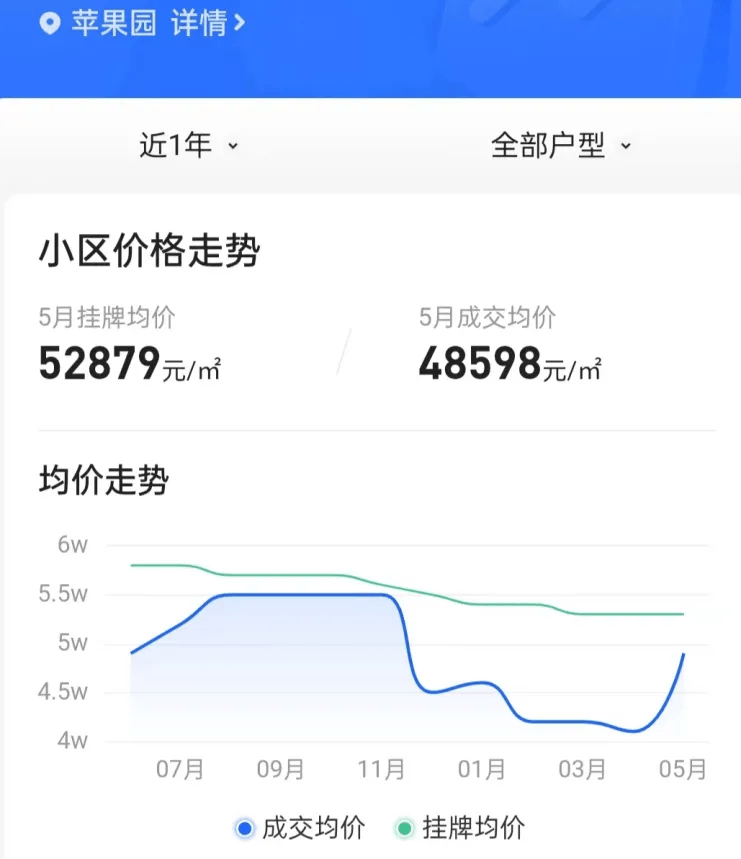Viewport: 741px width, 859px height.
Task: Expand the 近1年 time range dropdown
Action: point(189,146)
